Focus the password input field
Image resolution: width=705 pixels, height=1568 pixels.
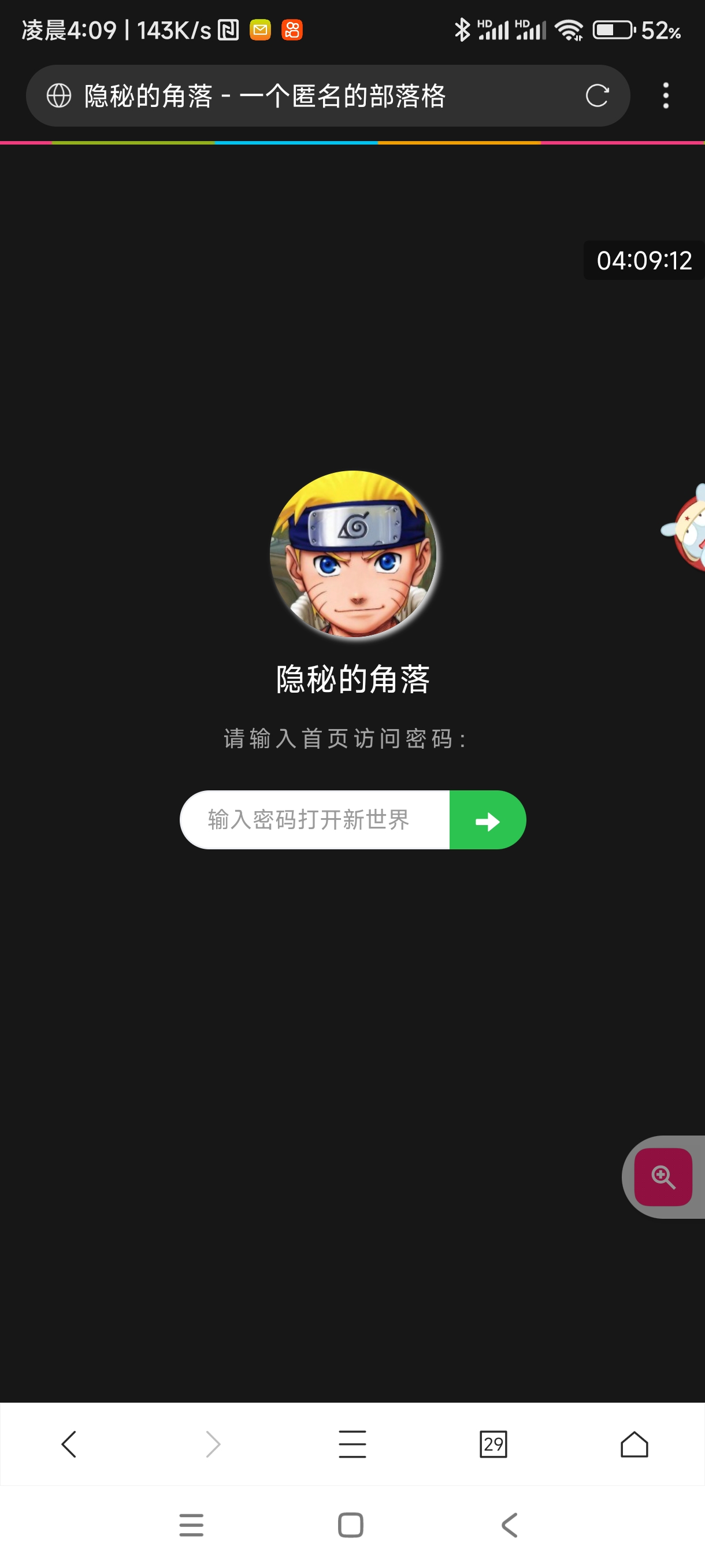(x=314, y=819)
